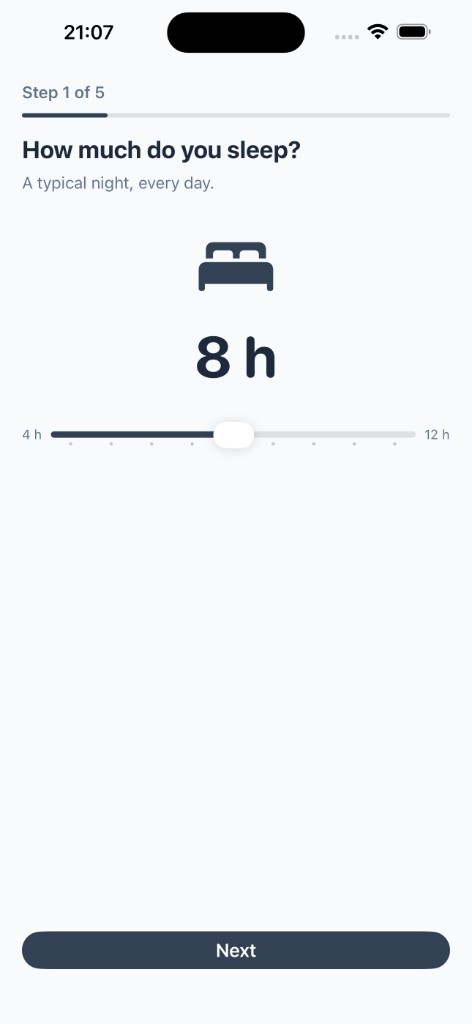Continue with the Next button
The height and width of the screenshot is (1024, 472).
236,950
